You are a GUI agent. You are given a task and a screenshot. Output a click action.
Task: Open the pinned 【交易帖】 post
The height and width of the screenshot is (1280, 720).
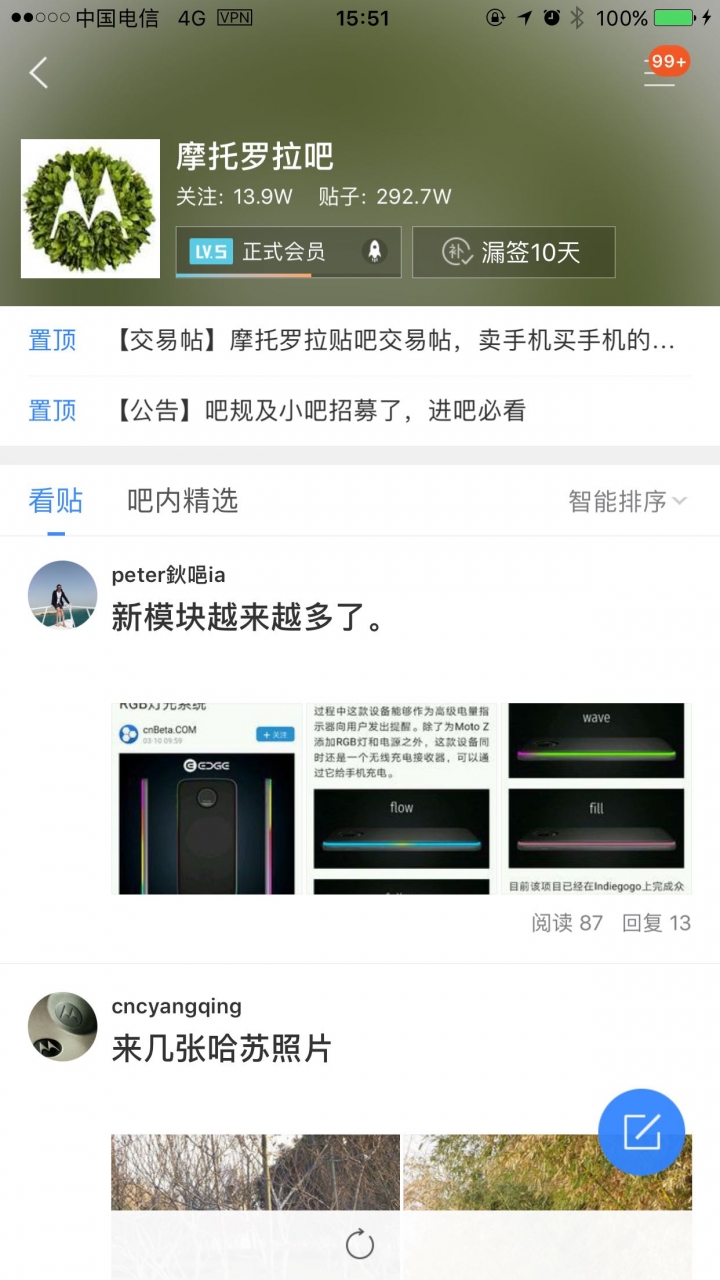coord(360,341)
